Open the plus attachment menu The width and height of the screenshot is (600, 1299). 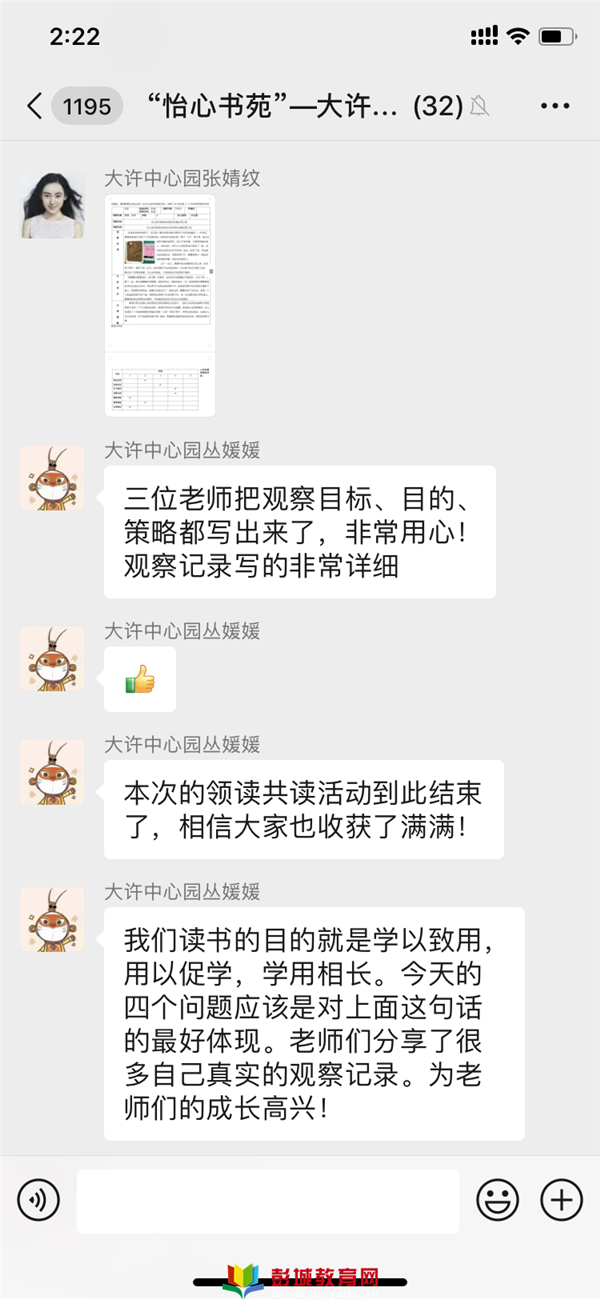point(561,1199)
